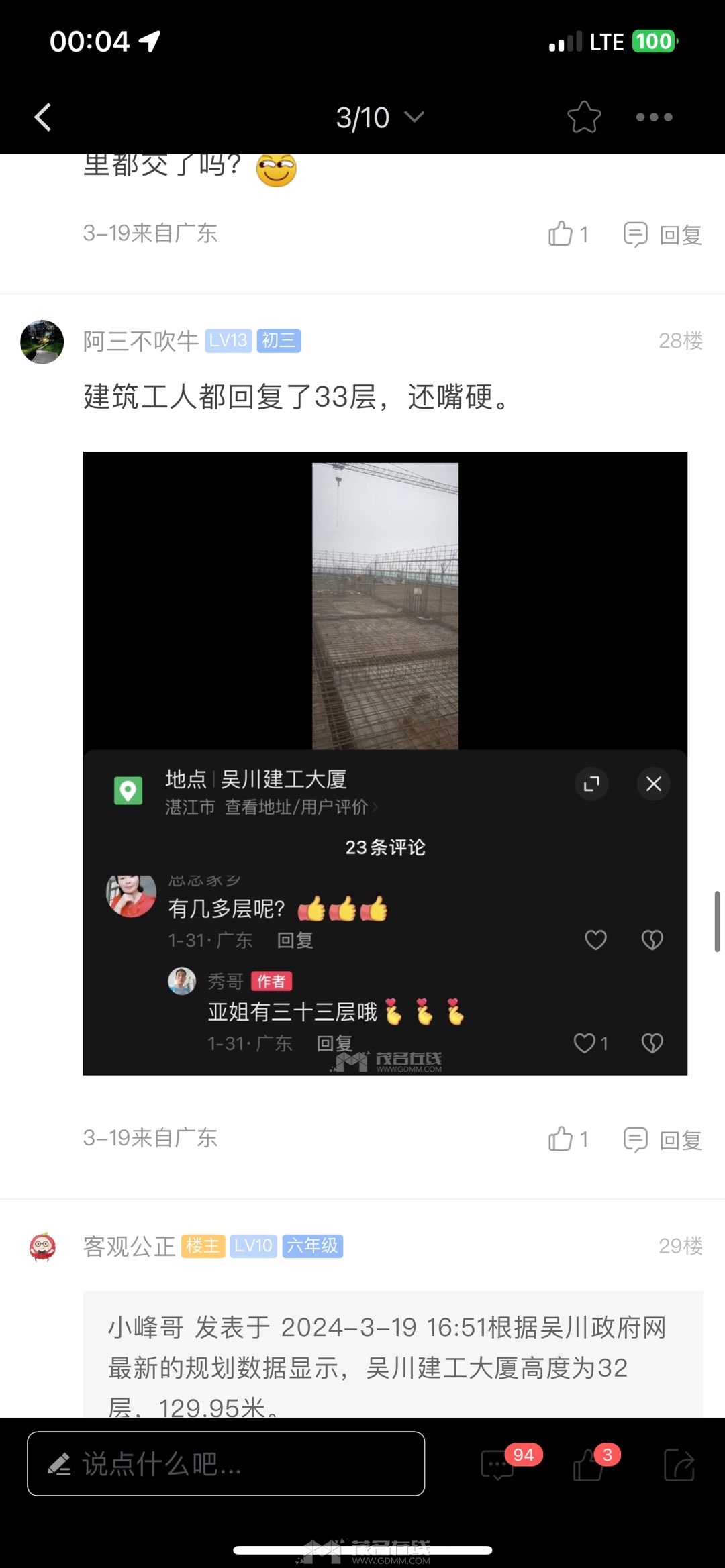The height and width of the screenshot is (1568, 725).
Task: Open the three-dot overflow menu
Action: 654,117
